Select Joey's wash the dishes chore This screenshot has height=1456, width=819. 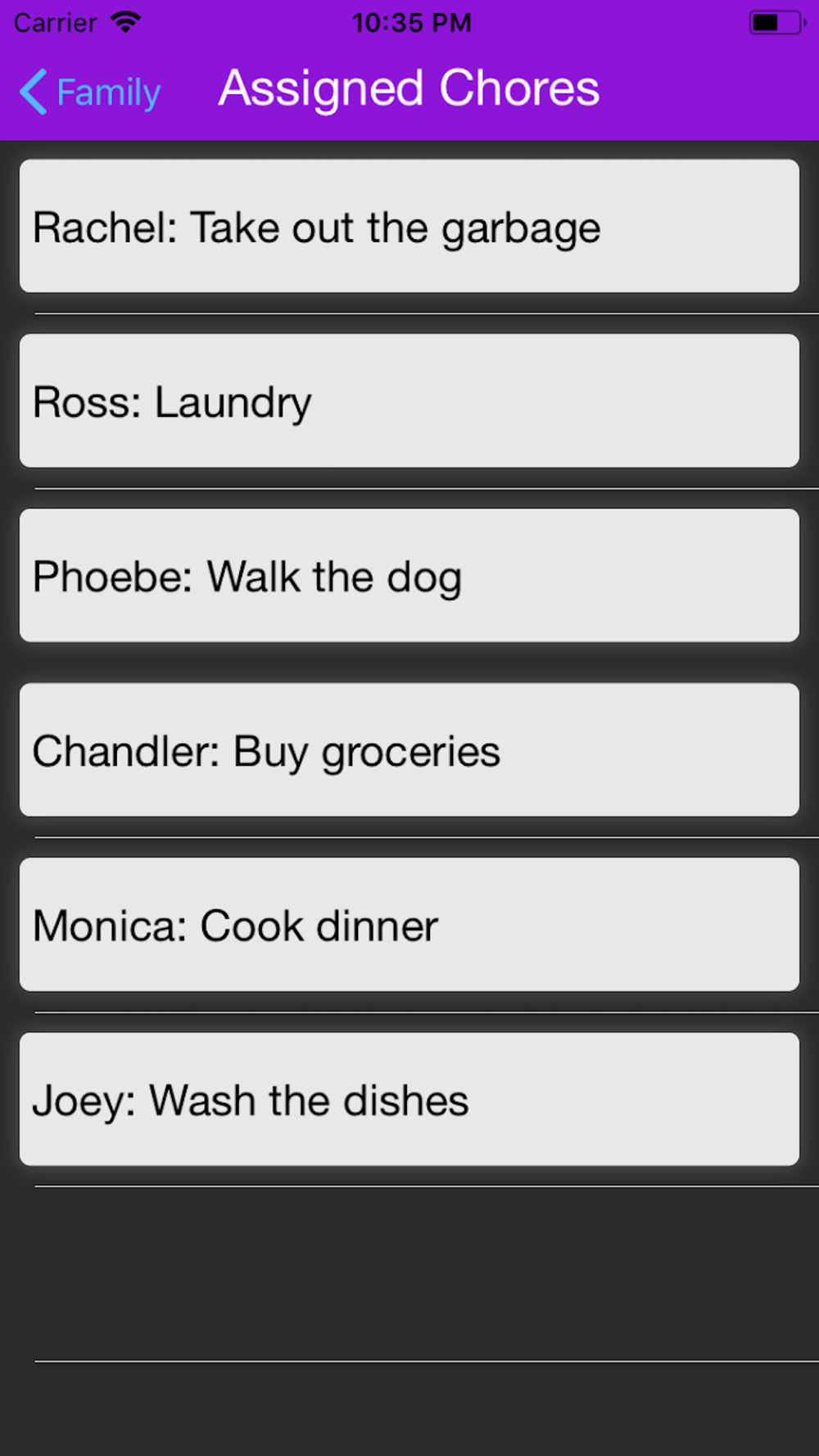[409, 1099]
